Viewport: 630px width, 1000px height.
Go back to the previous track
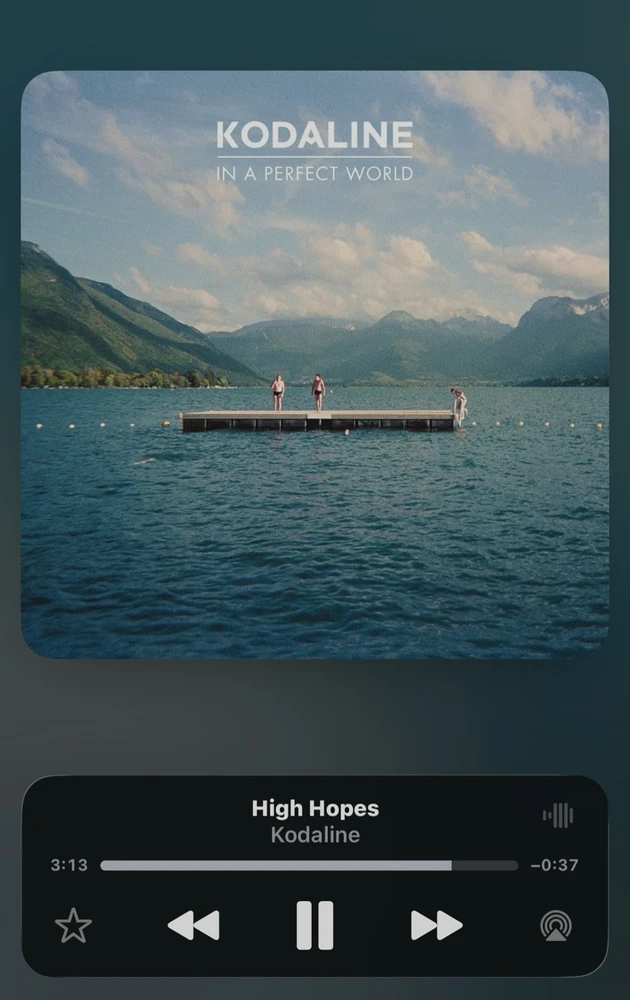click(x=193, y=925)
